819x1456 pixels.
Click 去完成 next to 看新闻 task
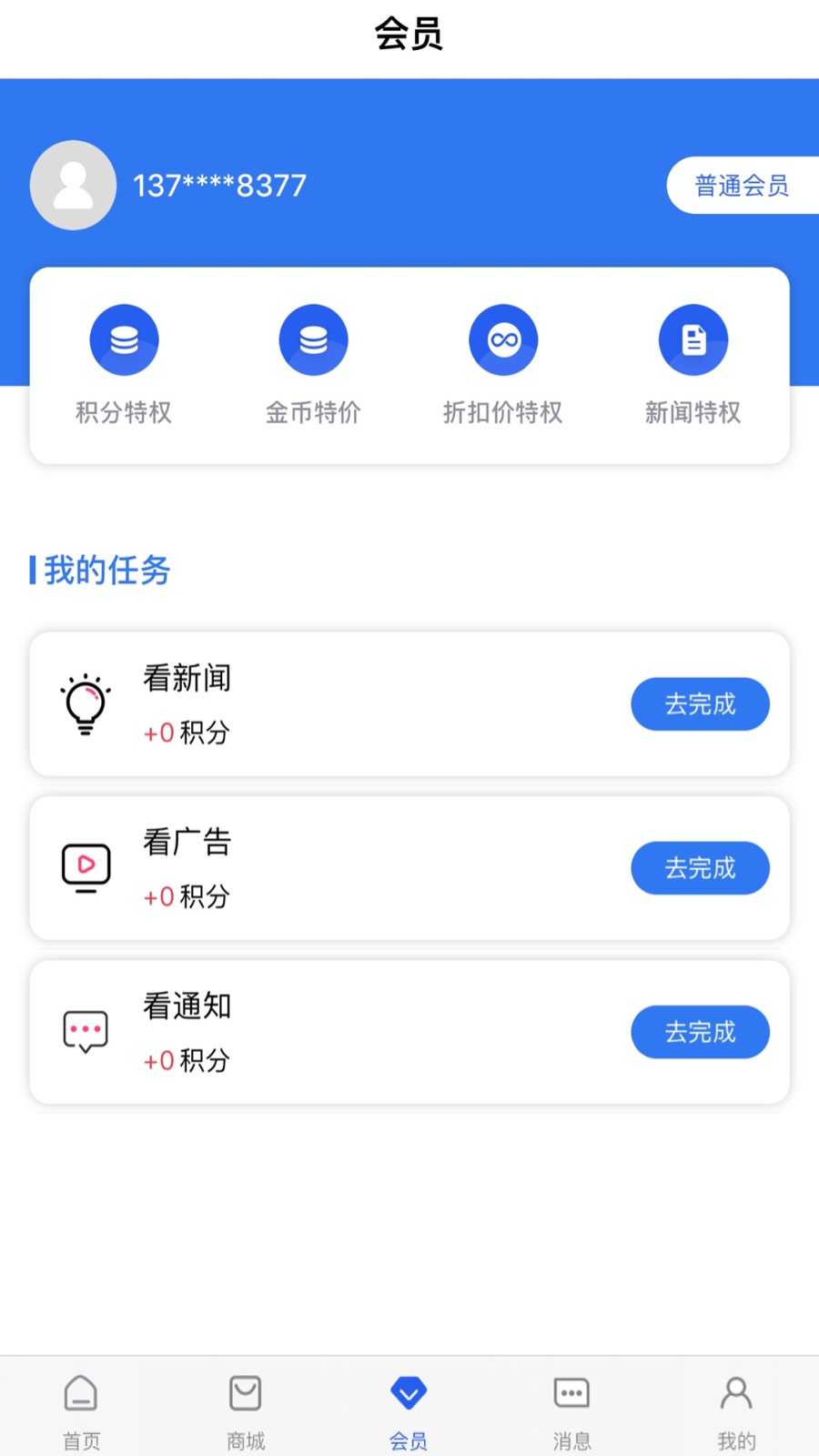click(x=700, y=703)
